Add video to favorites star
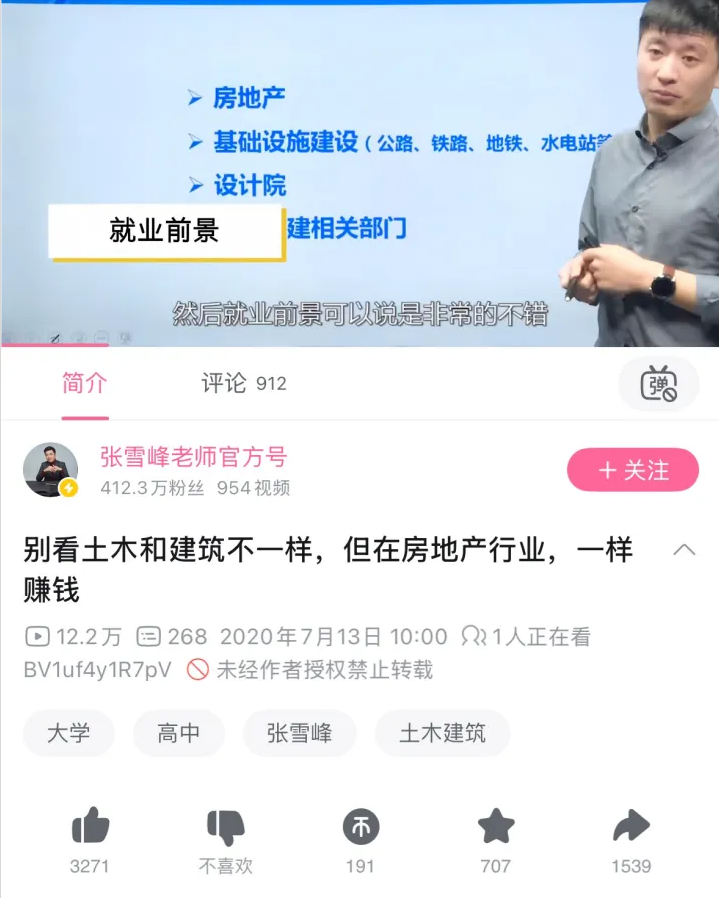This screenshot has width=719, height=898. click(495, 827)
